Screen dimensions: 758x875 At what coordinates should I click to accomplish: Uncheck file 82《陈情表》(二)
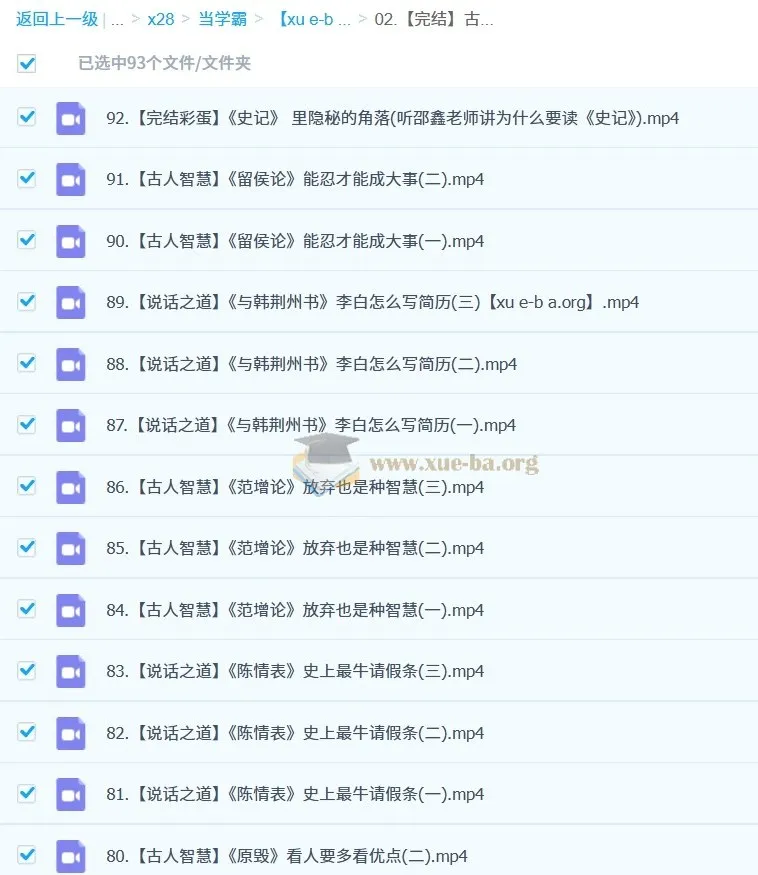click(27, 732)
